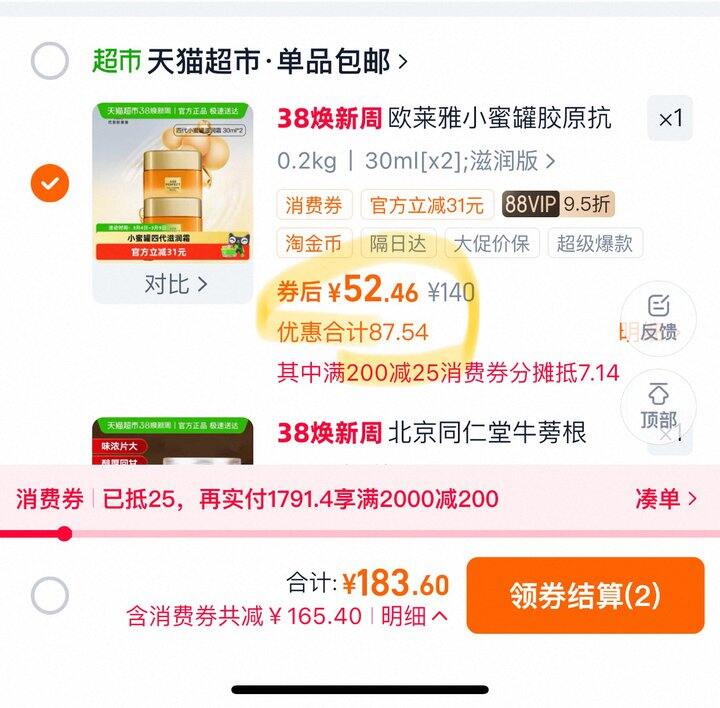Open the 北京同仁堂牛蒡根 product
720x708 pixels.
pos(432,433)
